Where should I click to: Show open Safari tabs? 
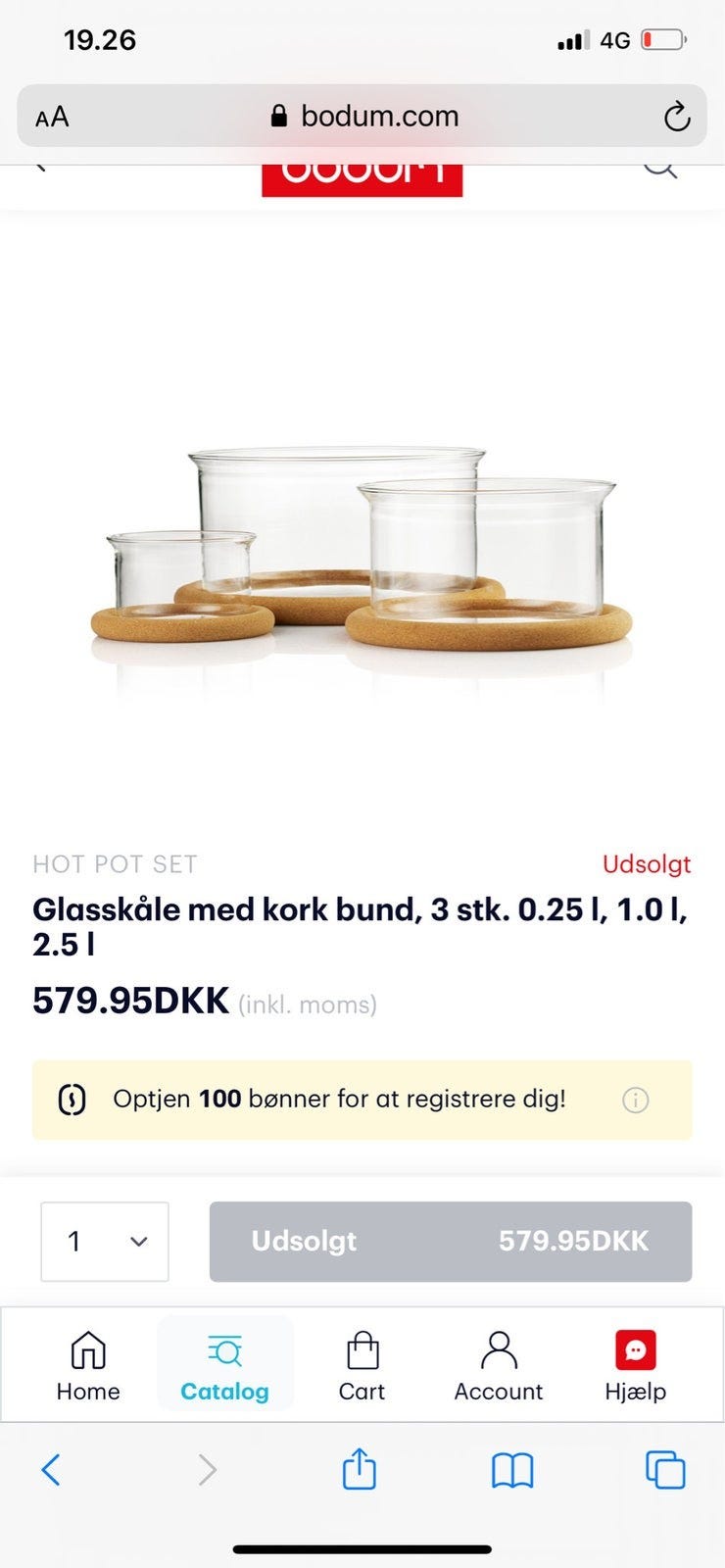pos(664,1470)
